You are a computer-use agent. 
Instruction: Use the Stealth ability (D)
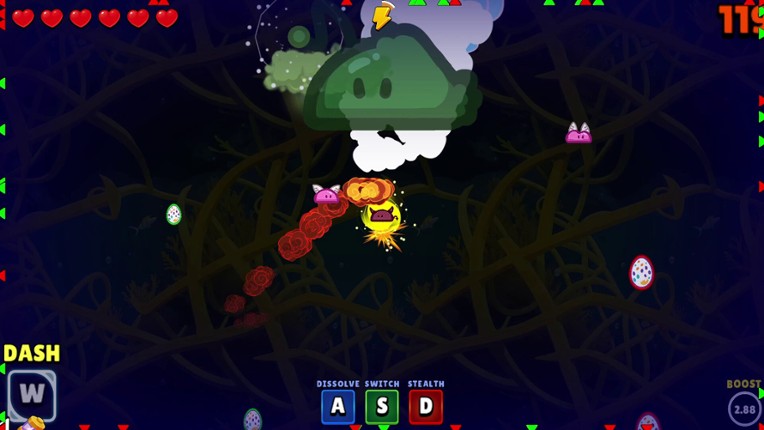426,407
